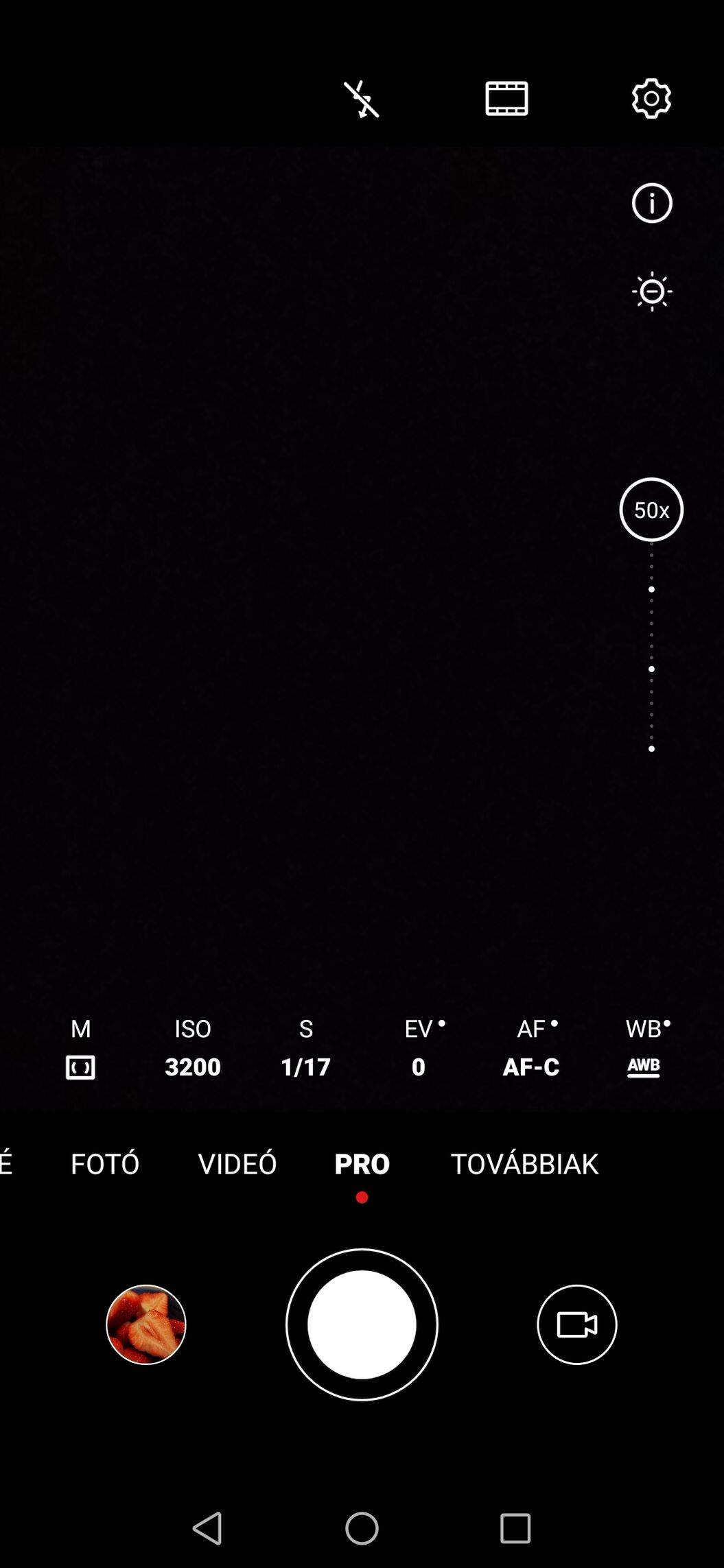
Task: Show the Pro mode info tips
Action: click(x=651, y=203)
